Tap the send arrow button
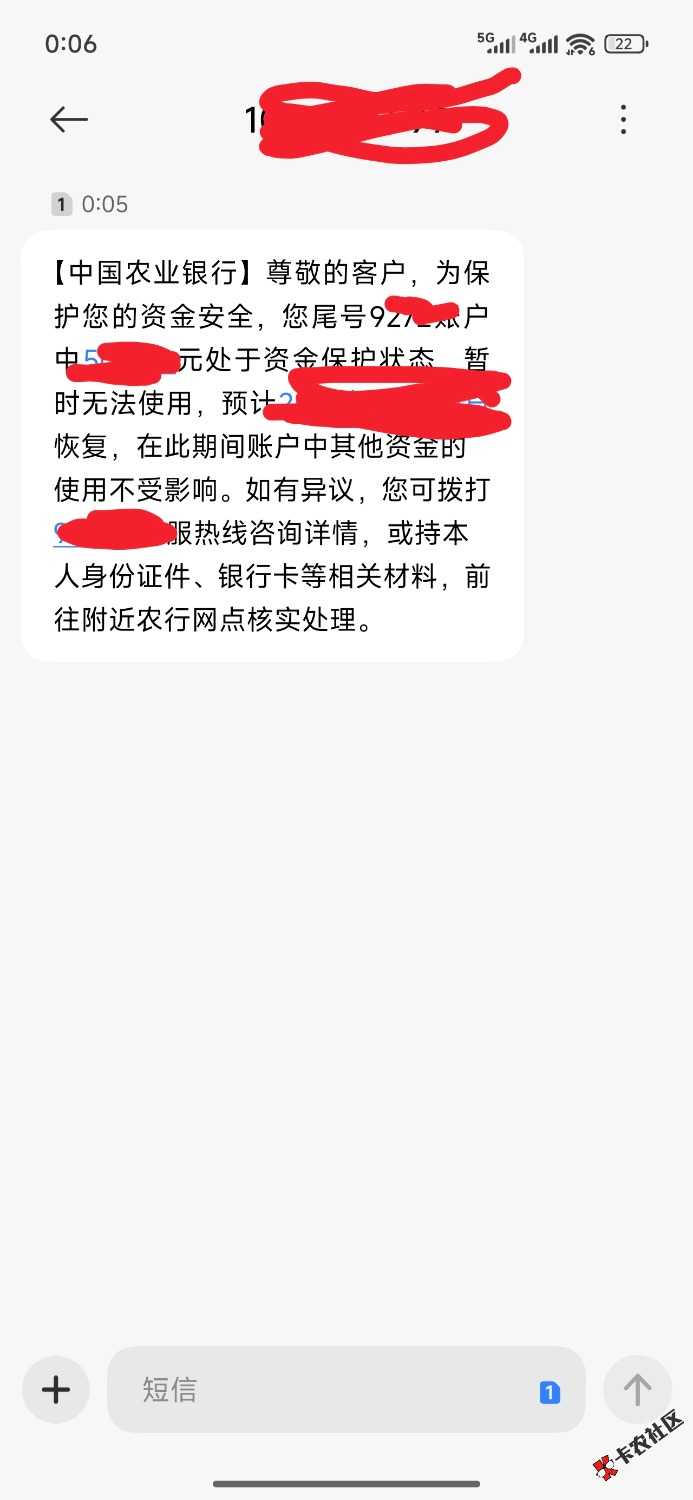Image resolution: width=693 pixels, height=1500 pixels. pyautogui.click(x=637, y=1389)
